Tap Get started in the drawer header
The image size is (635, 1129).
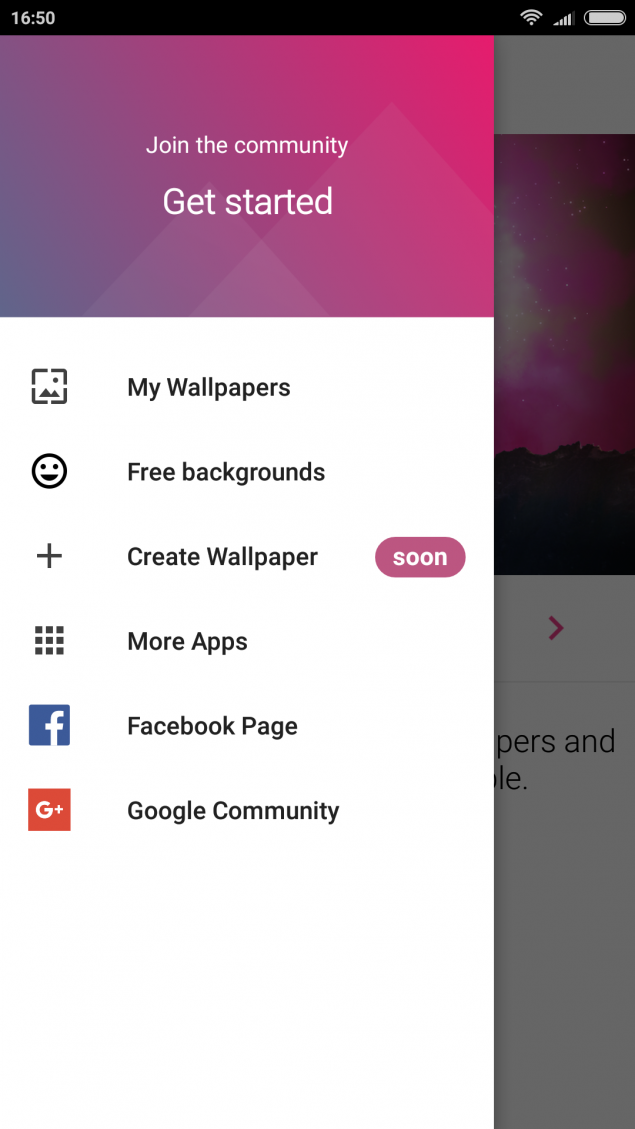[247, 201]
